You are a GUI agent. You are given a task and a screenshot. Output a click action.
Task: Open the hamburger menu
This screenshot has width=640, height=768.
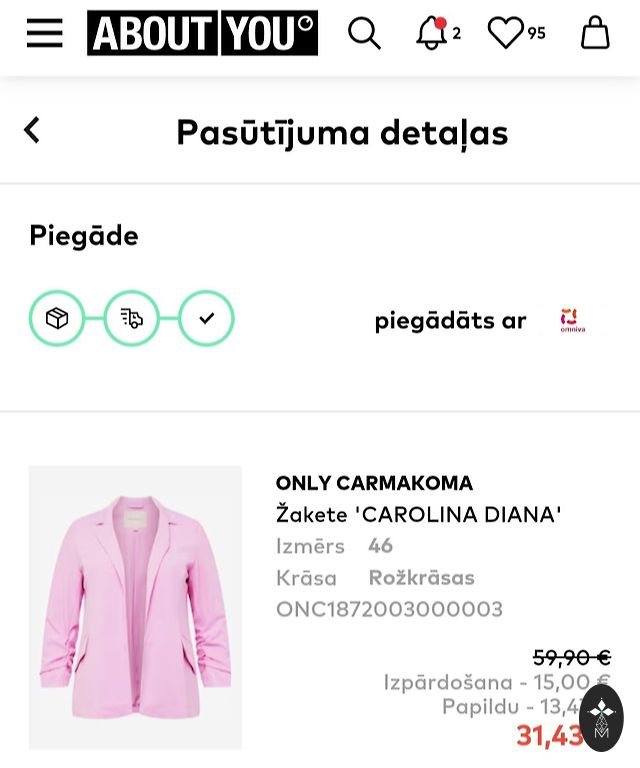tap(44, 33)
